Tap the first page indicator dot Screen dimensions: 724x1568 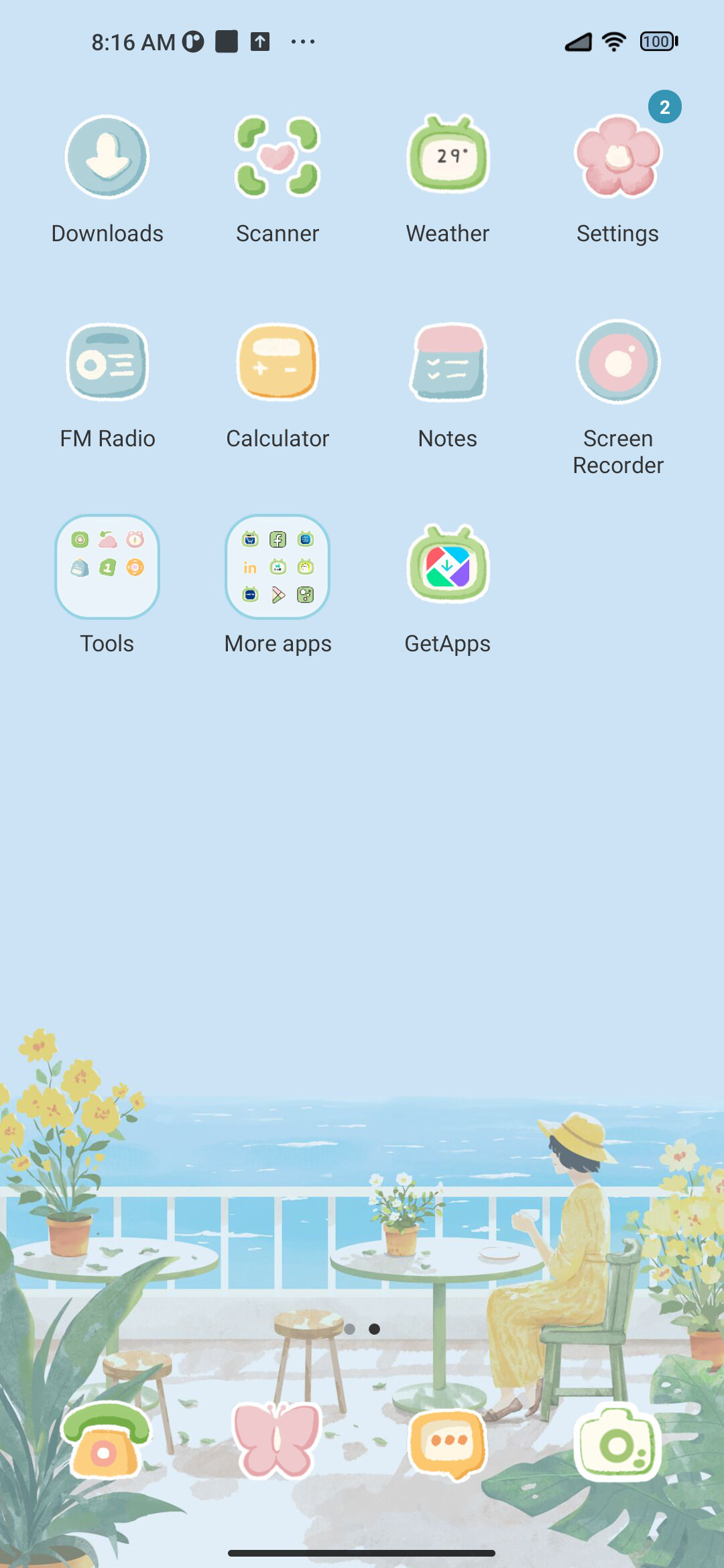coord(349,1329)
